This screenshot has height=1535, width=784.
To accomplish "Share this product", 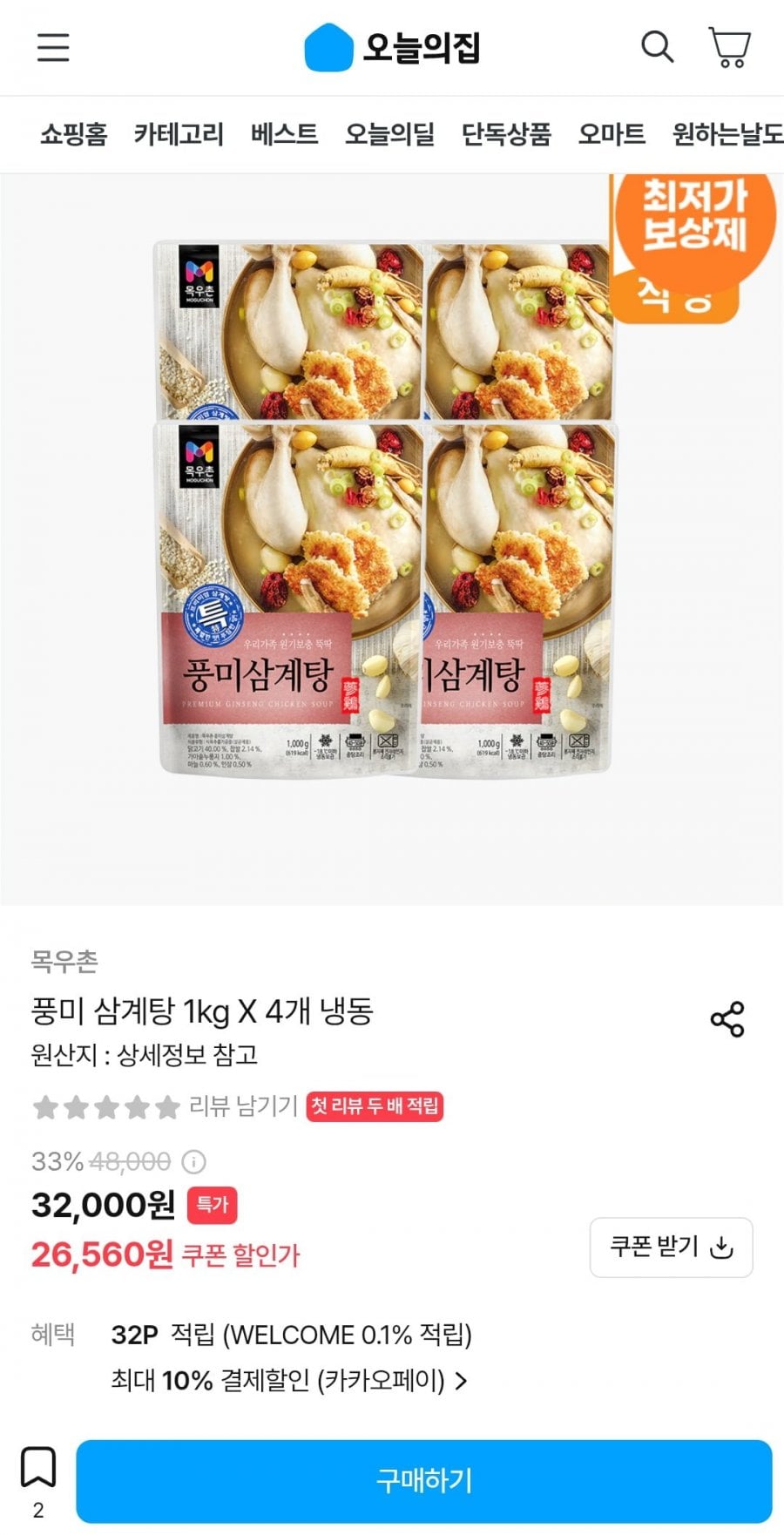I will click(x=727, y=1018).
